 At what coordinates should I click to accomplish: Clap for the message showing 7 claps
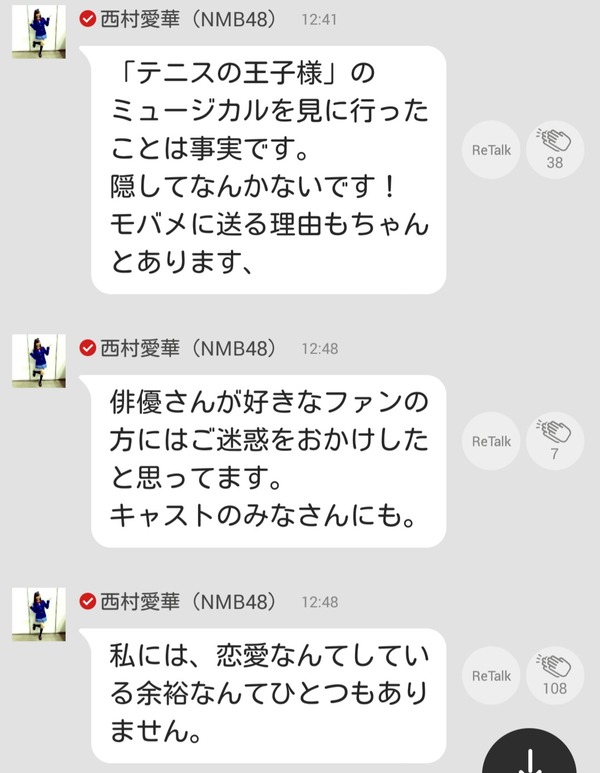[553, 441]
